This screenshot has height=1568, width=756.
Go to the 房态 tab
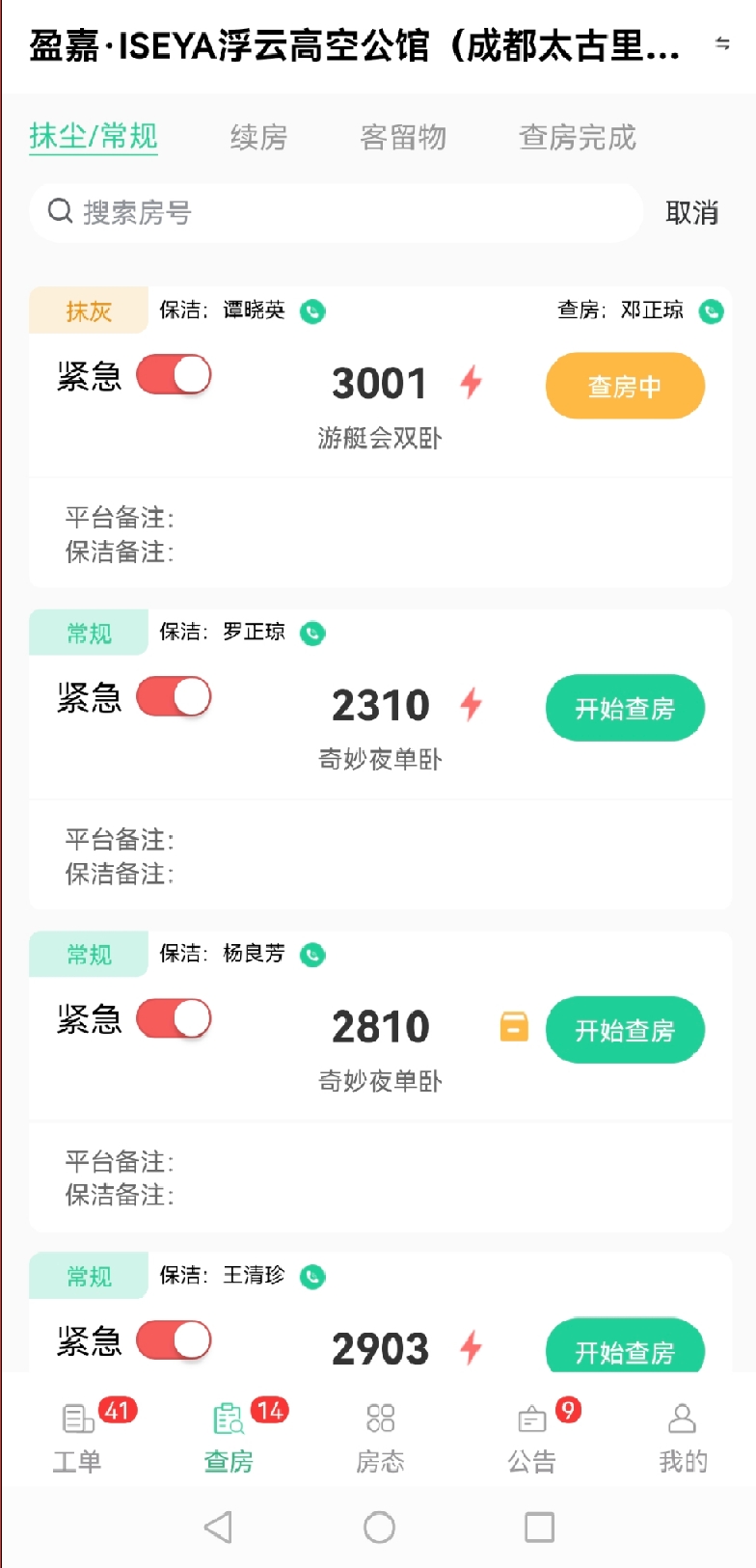point(380,1438)
